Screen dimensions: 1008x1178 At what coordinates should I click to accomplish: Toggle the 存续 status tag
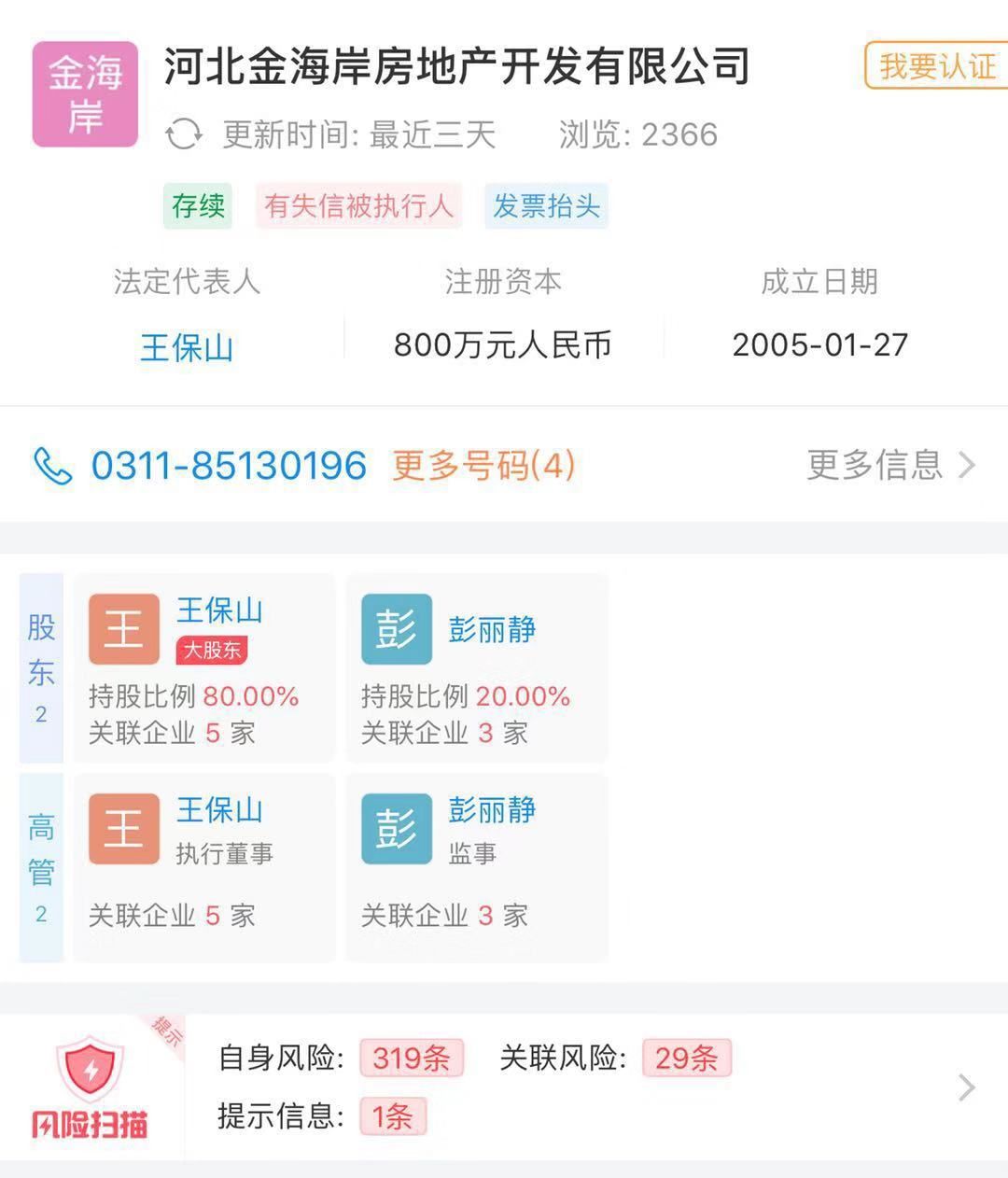pyautogui.click(x=196, y=207)
